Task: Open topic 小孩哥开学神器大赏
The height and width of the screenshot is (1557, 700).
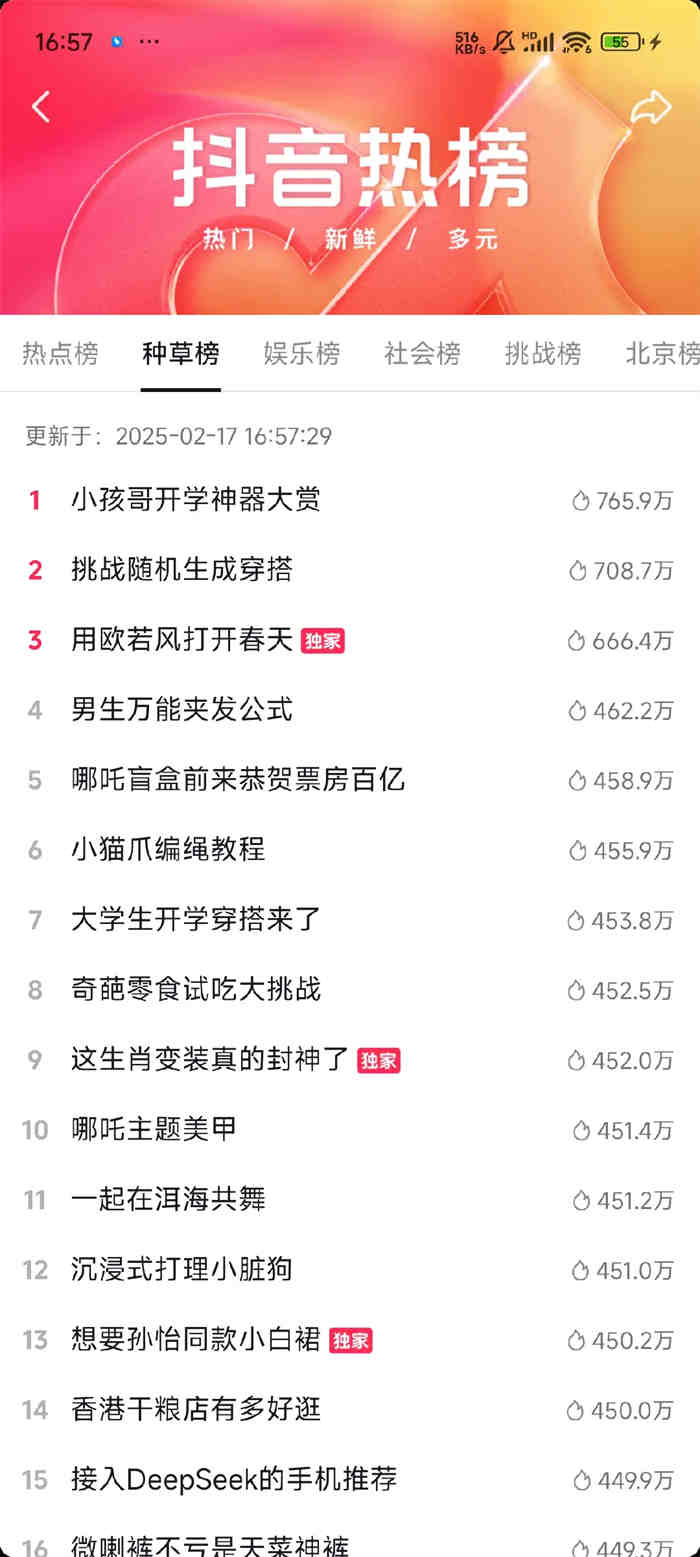Action: point(196,500)
